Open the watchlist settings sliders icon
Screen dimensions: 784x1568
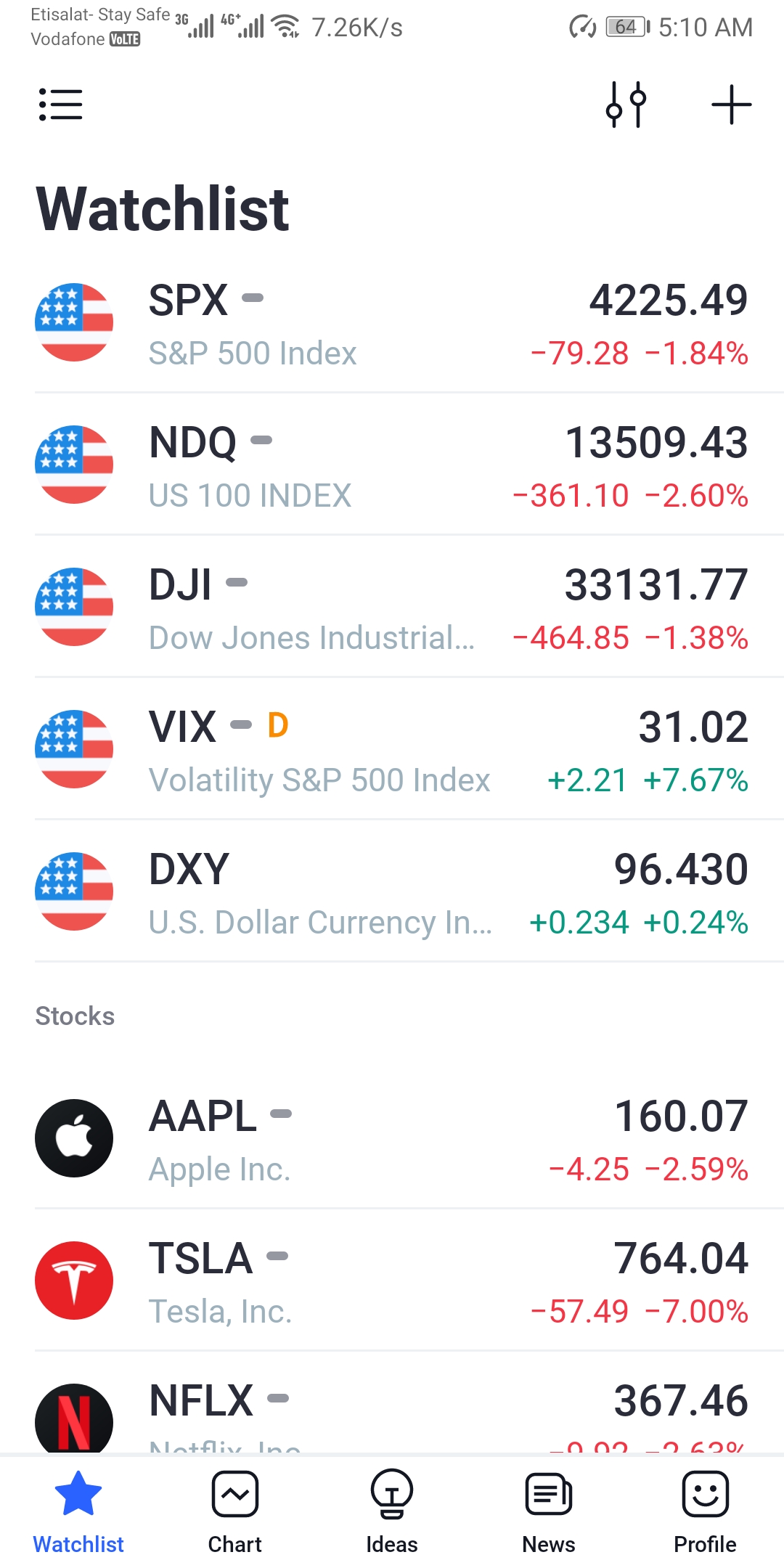626,105
